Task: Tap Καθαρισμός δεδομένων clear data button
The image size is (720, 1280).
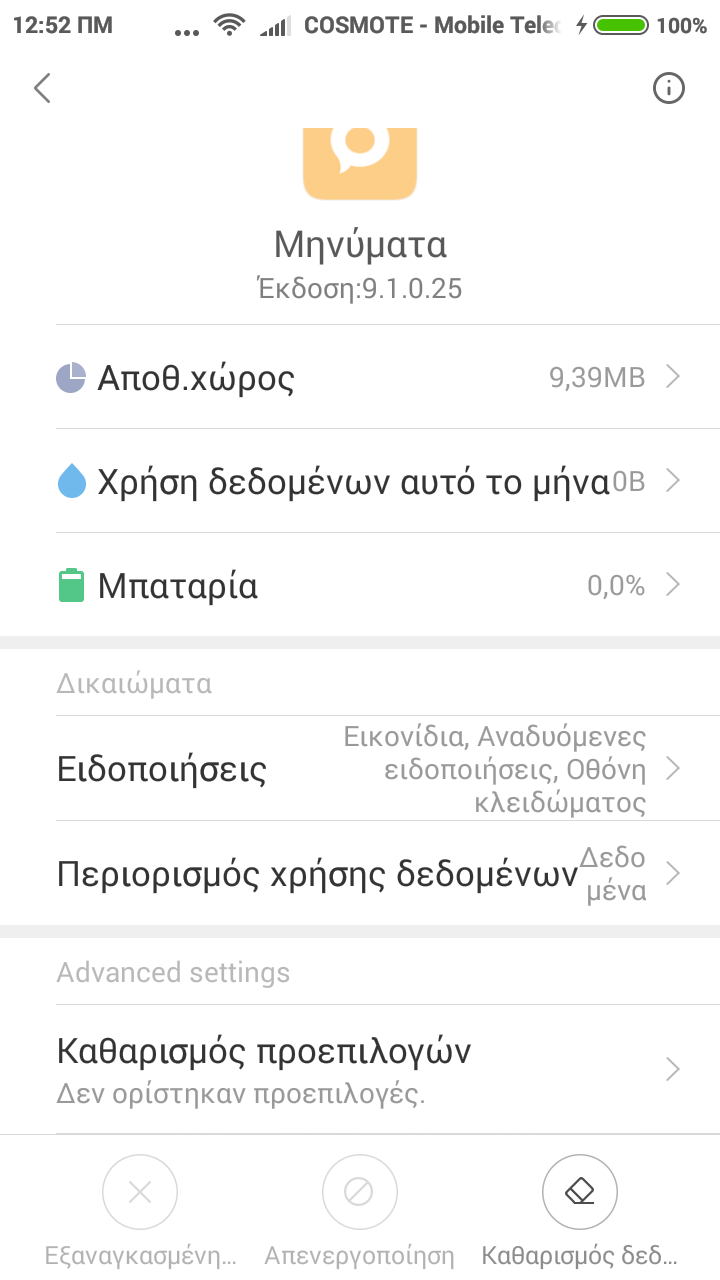Action: 580,1192
